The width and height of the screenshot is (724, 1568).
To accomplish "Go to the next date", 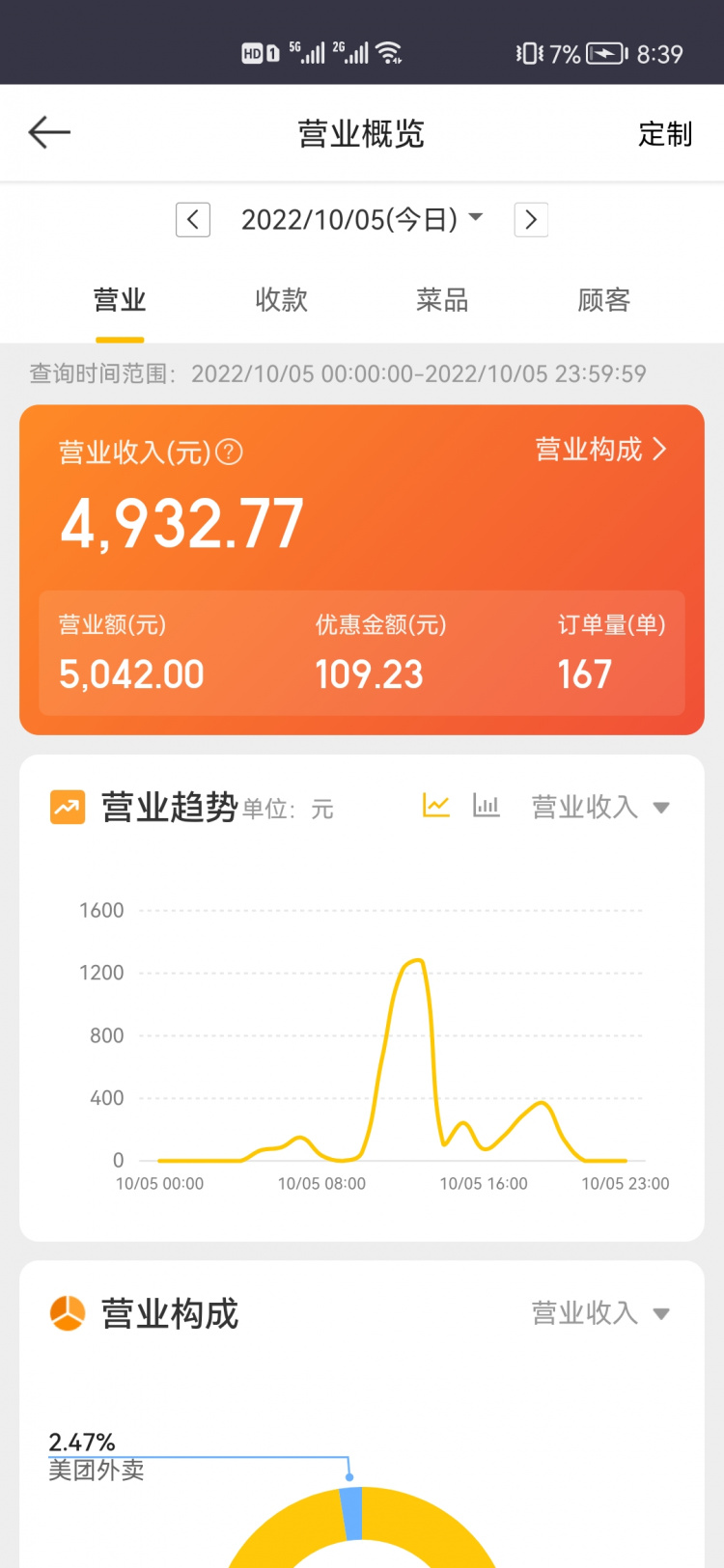I will tap(531, 220).
